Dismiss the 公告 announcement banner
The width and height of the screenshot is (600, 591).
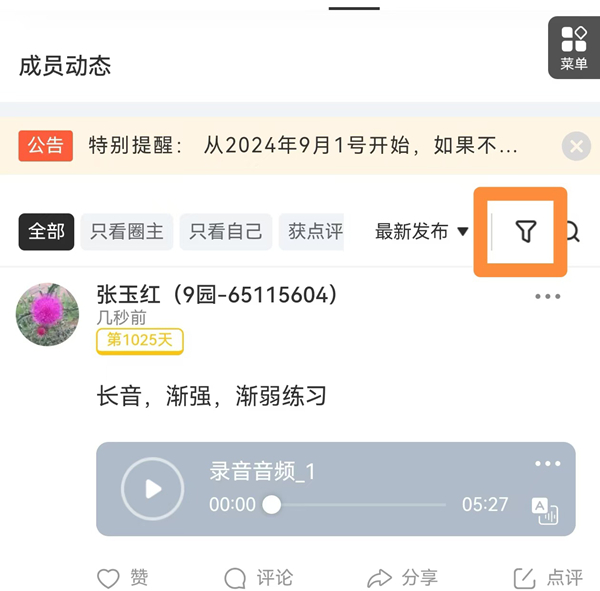pos(576,146)
